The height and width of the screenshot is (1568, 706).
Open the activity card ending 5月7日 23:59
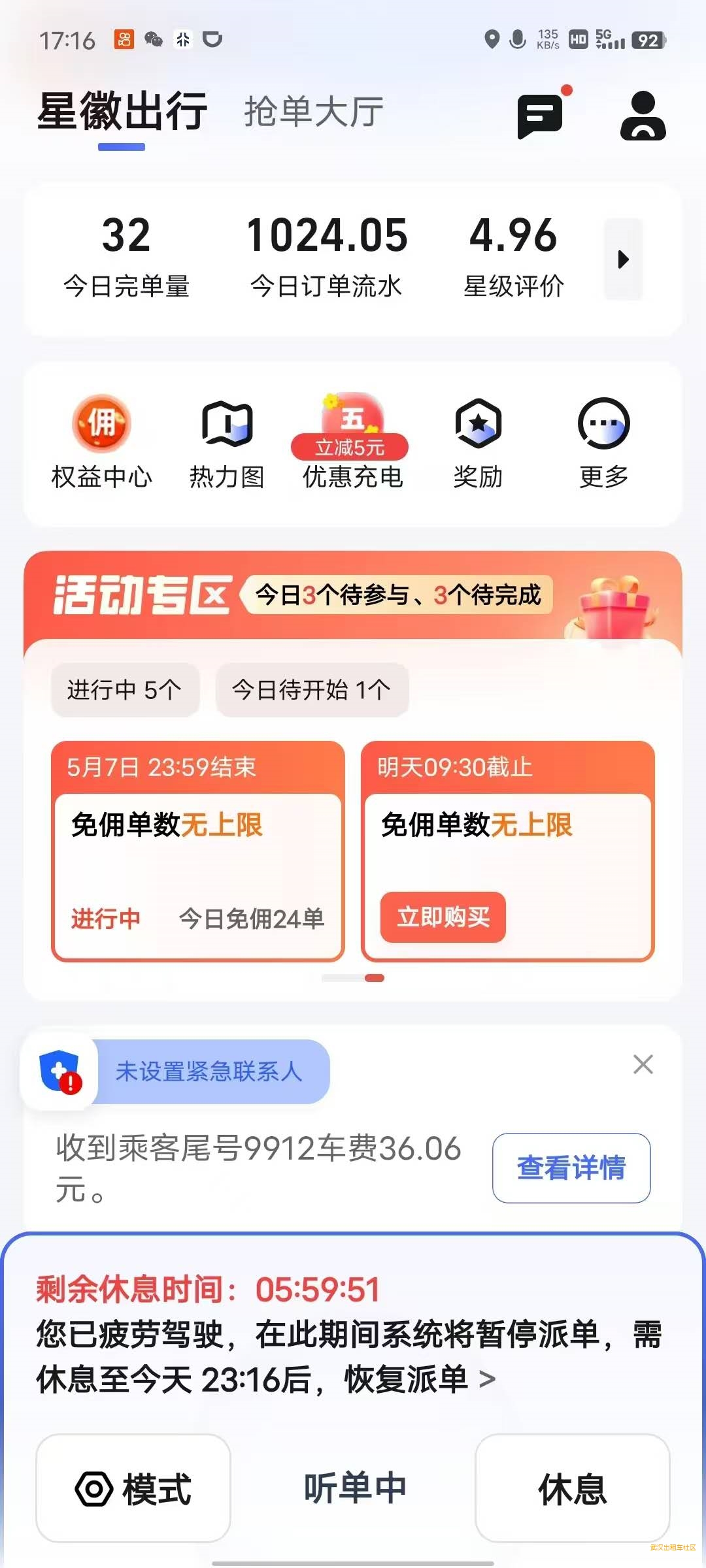point(197,851)
